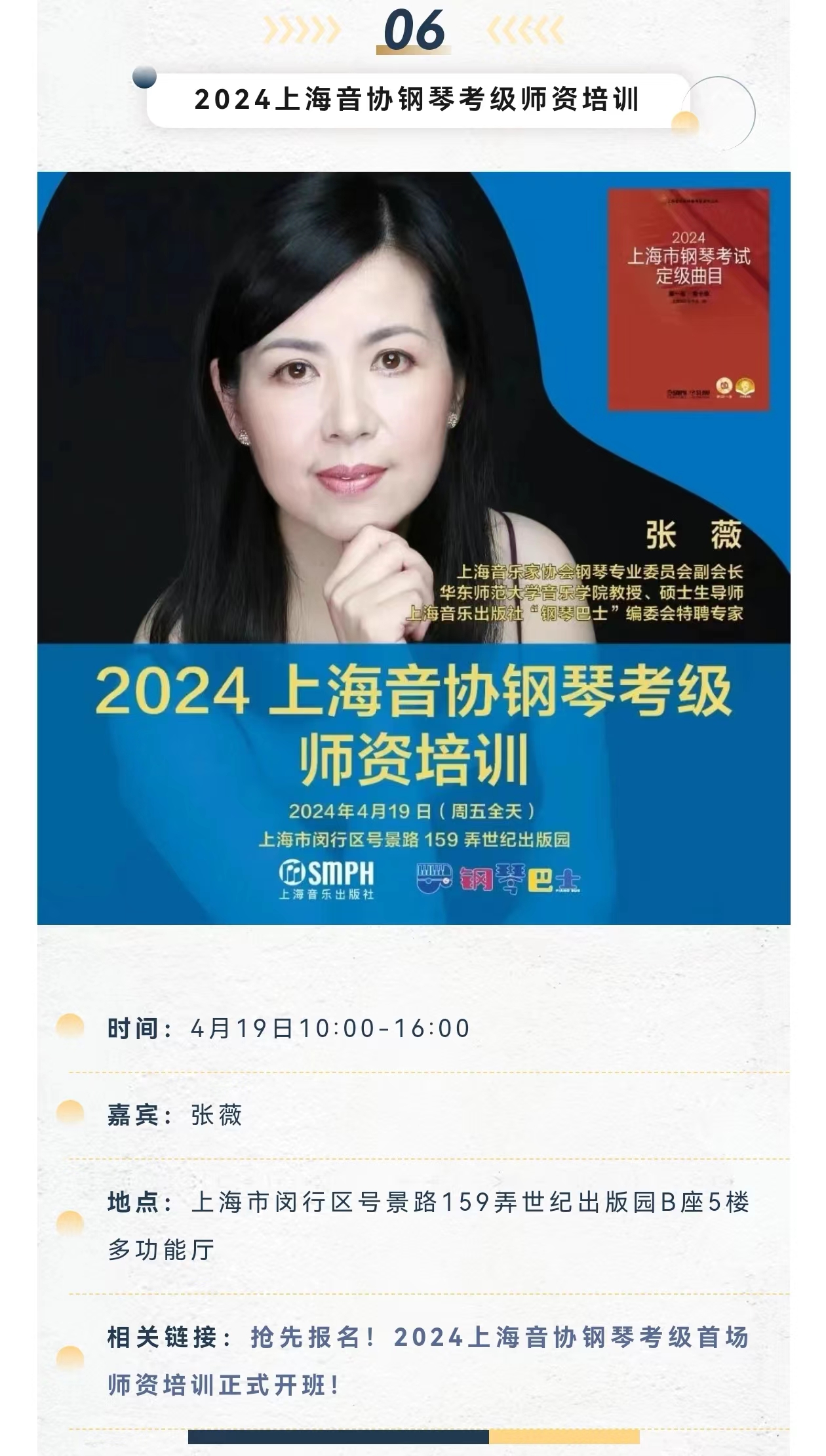Open the 抢先报名 2024上海音协钢琴考级 related link
The image size is (826, 1456).
click(498, 1337)
